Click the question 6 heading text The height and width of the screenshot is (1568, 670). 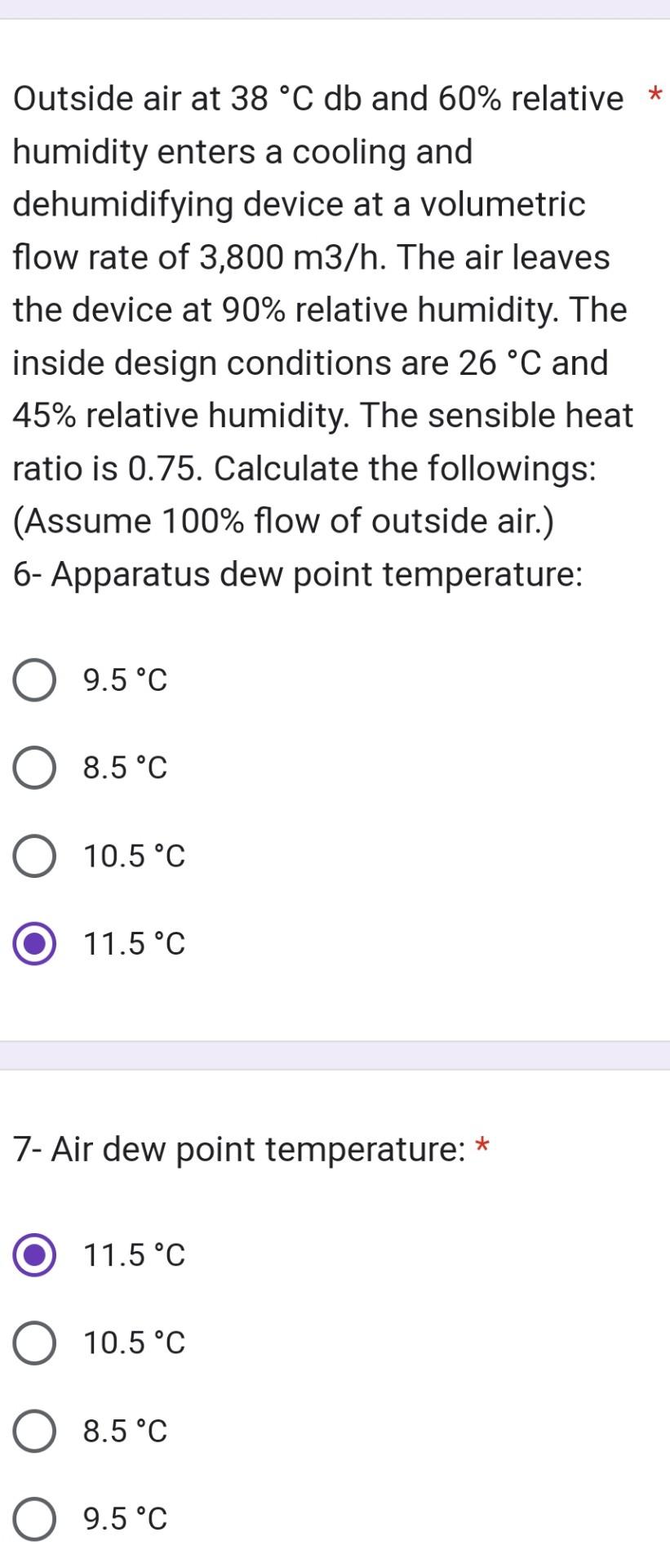(x=298, y=574)
